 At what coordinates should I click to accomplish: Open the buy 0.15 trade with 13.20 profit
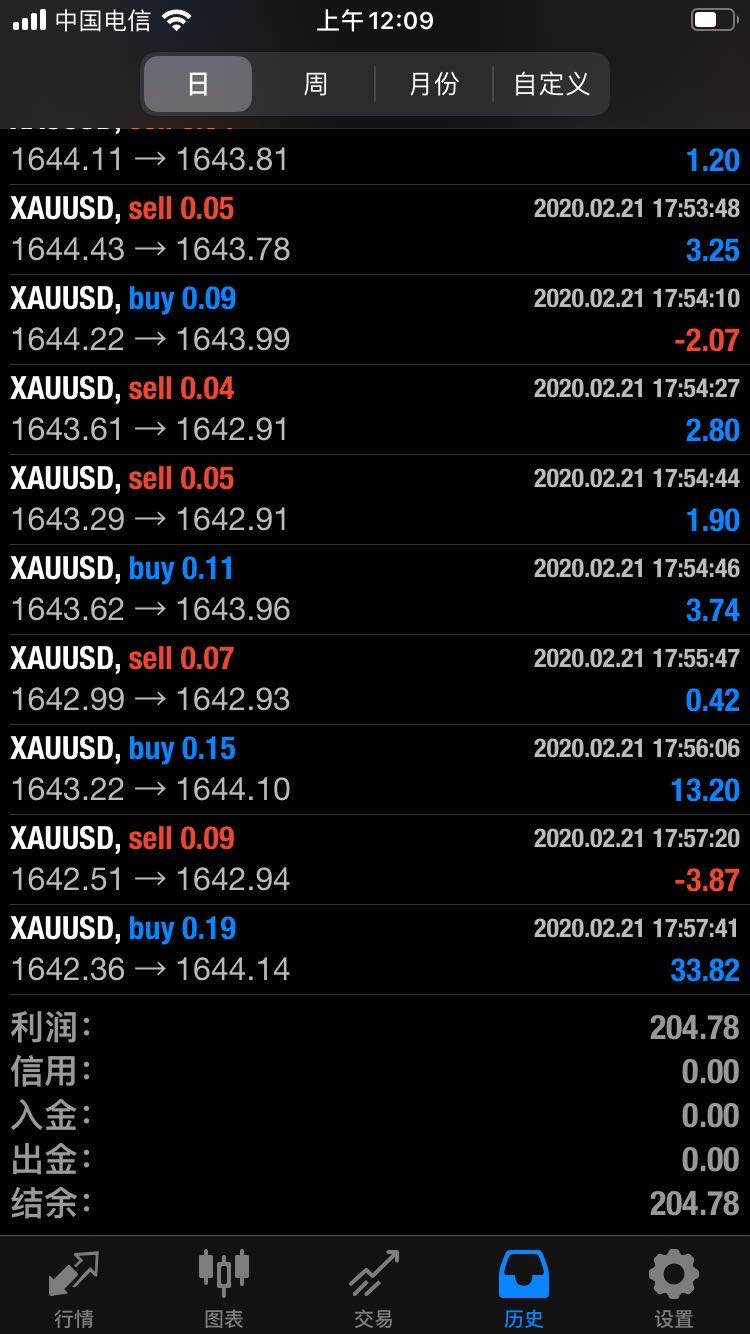click(375, 770)
